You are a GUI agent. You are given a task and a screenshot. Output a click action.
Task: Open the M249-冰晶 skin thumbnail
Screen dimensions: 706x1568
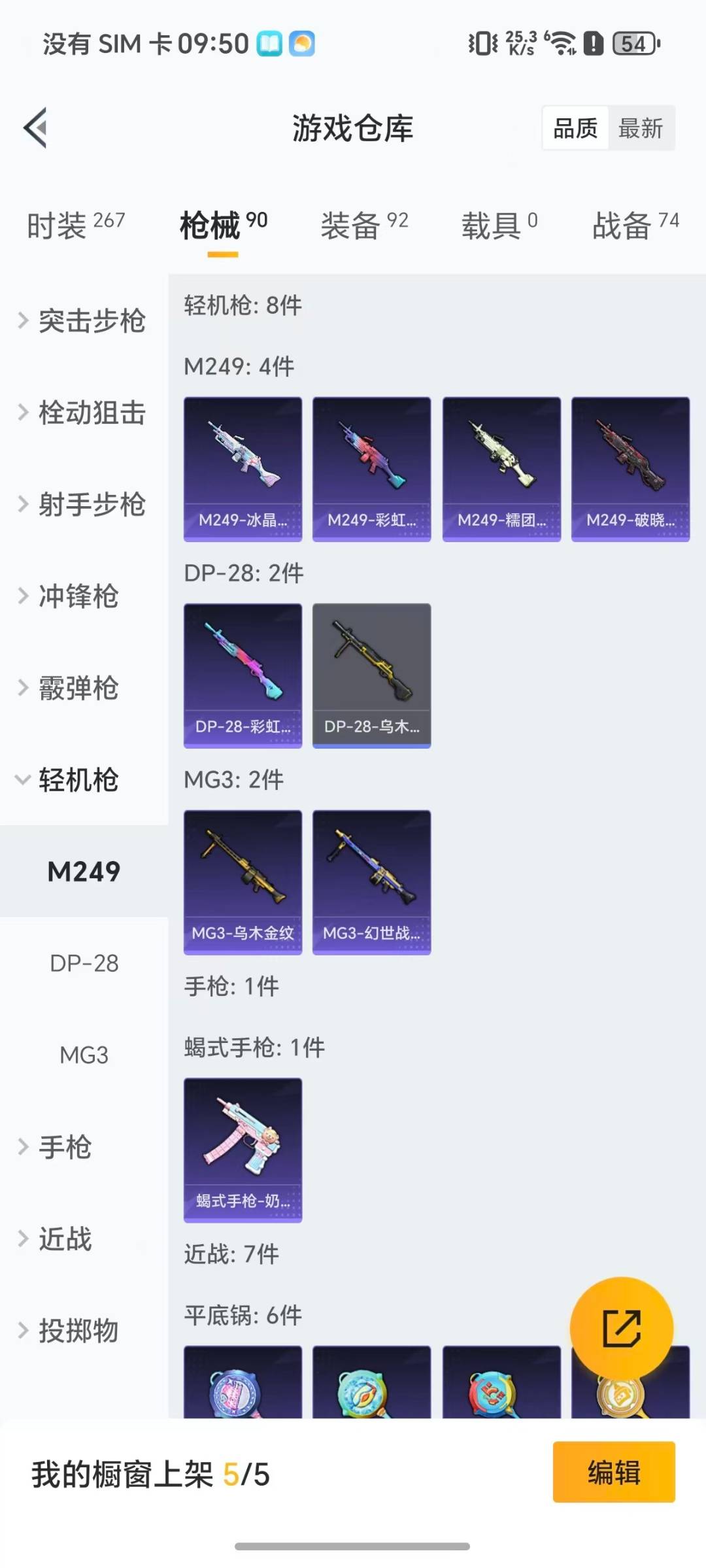click(243, 468)
